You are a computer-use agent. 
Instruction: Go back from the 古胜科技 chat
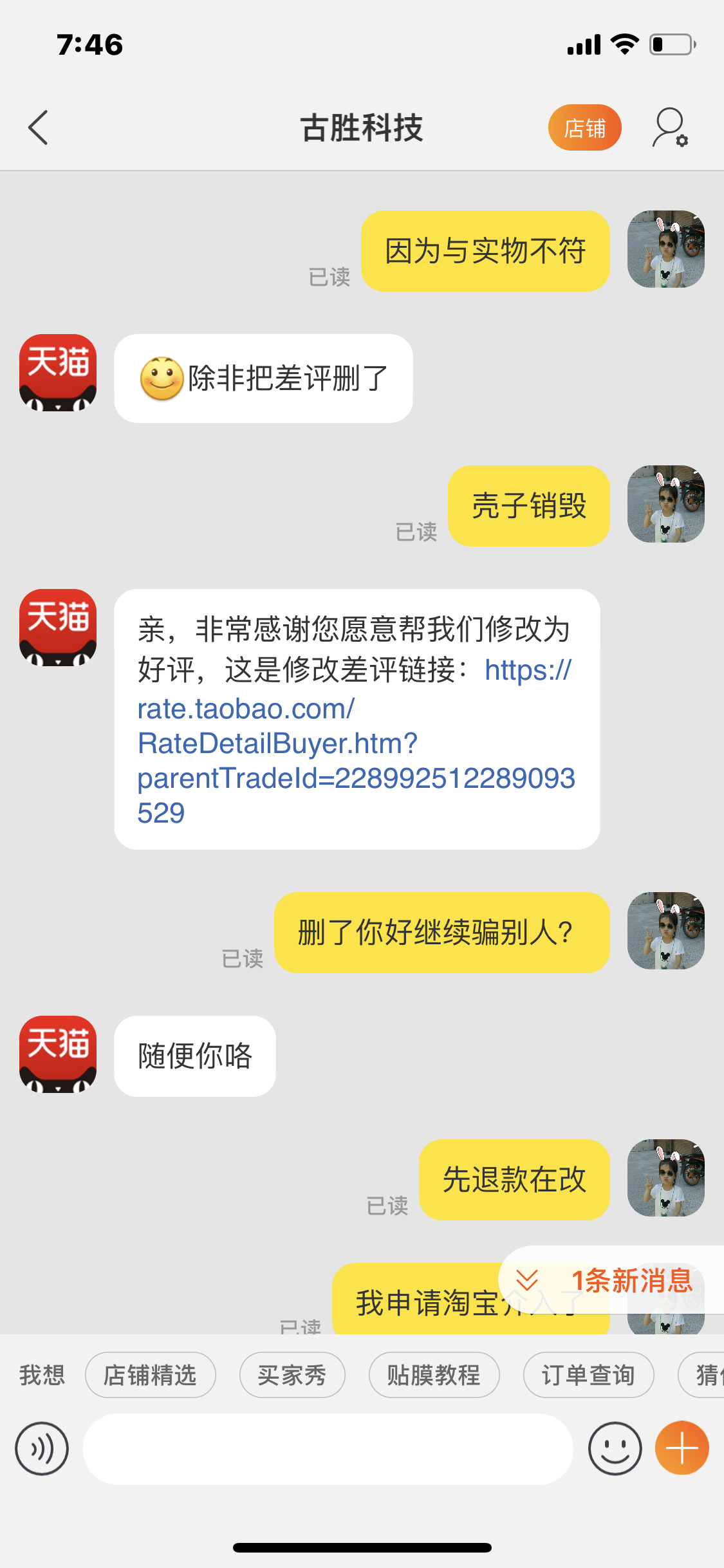pyautogui.click(x=39, y=127)
